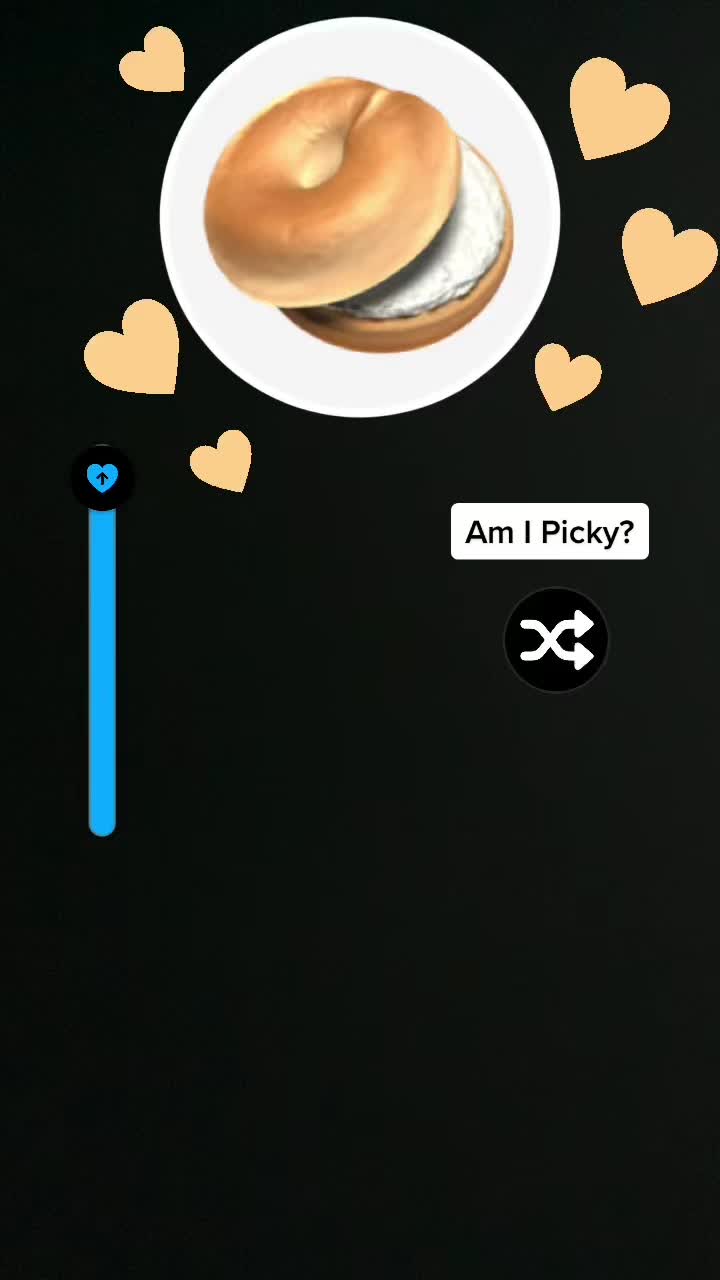The width and height of the screenshot is (720, 1280).
Task: Tap the shuffle button to randomize food
Action: (556, 640)
